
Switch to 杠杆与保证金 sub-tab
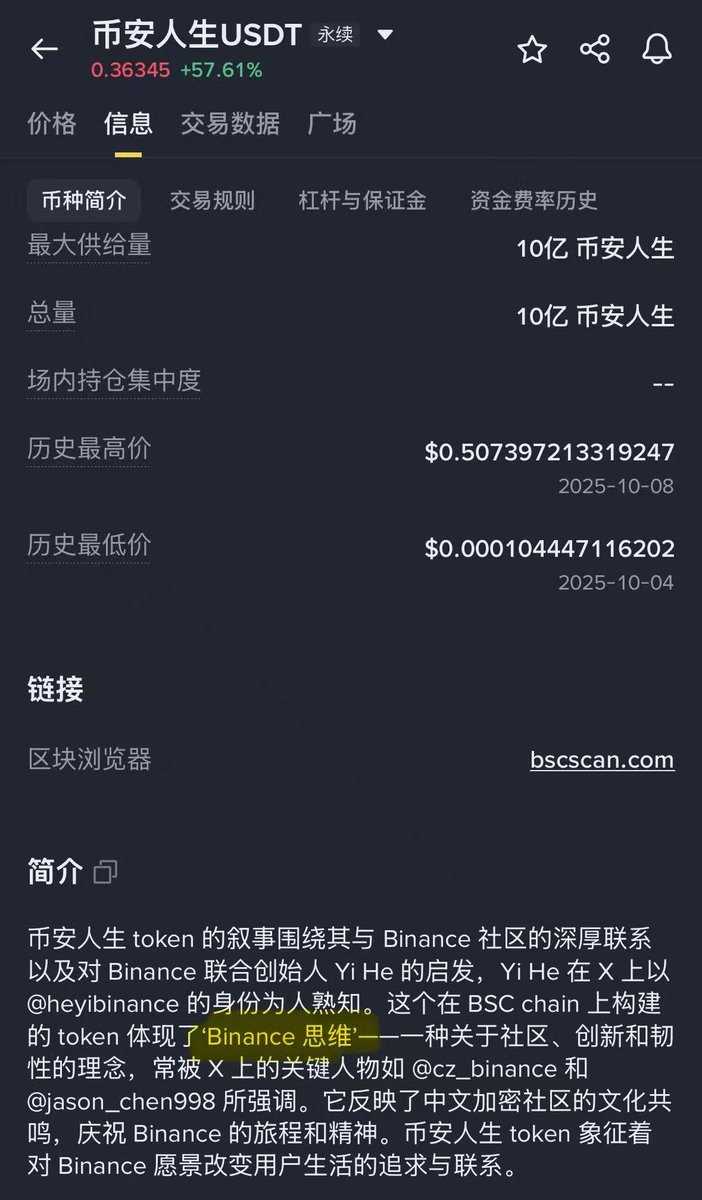tap(362, 200)
